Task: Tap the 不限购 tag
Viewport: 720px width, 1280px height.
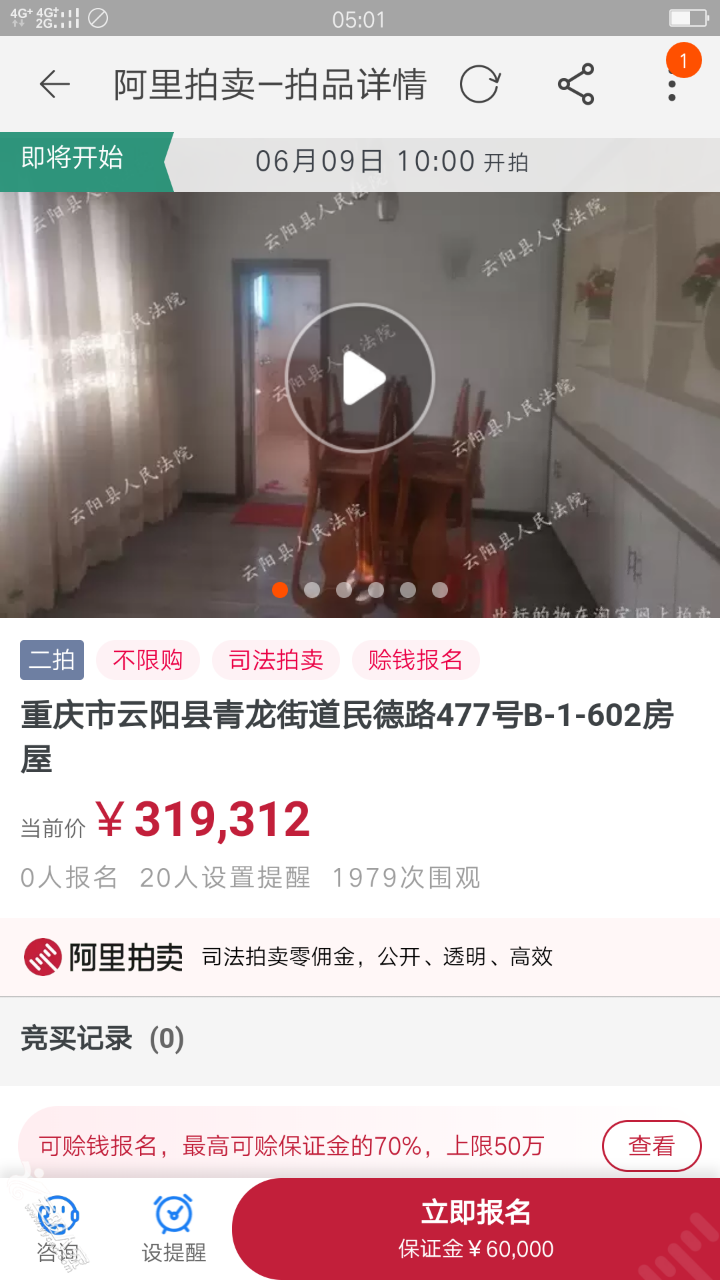Action: 148,660
